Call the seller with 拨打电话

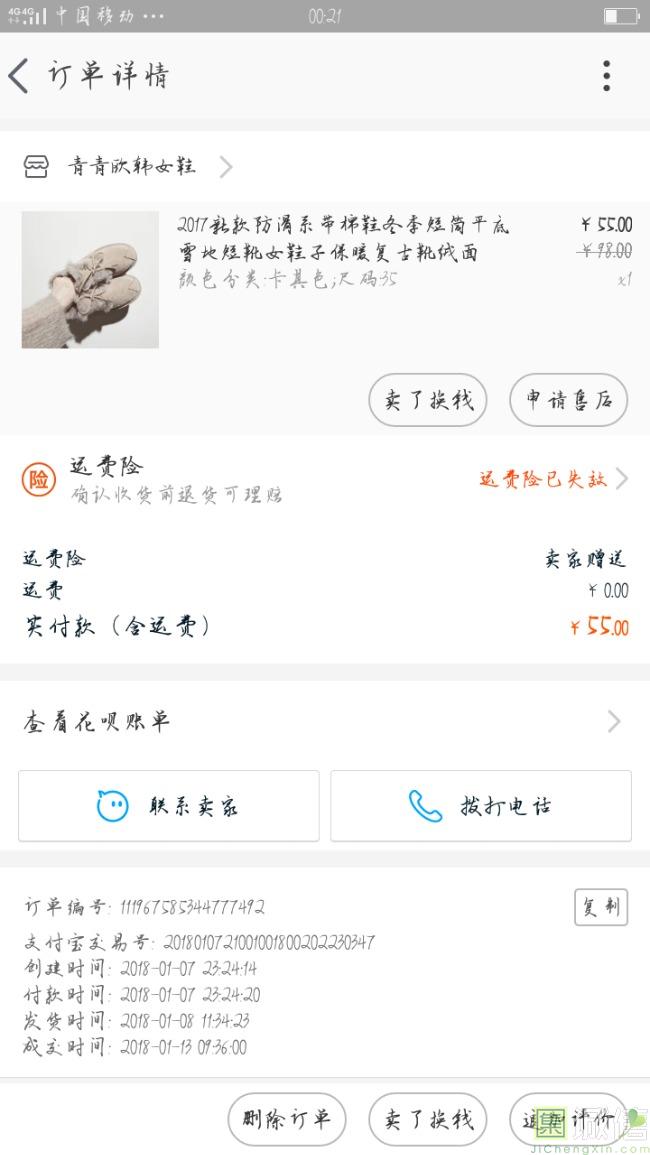(481, 806)
